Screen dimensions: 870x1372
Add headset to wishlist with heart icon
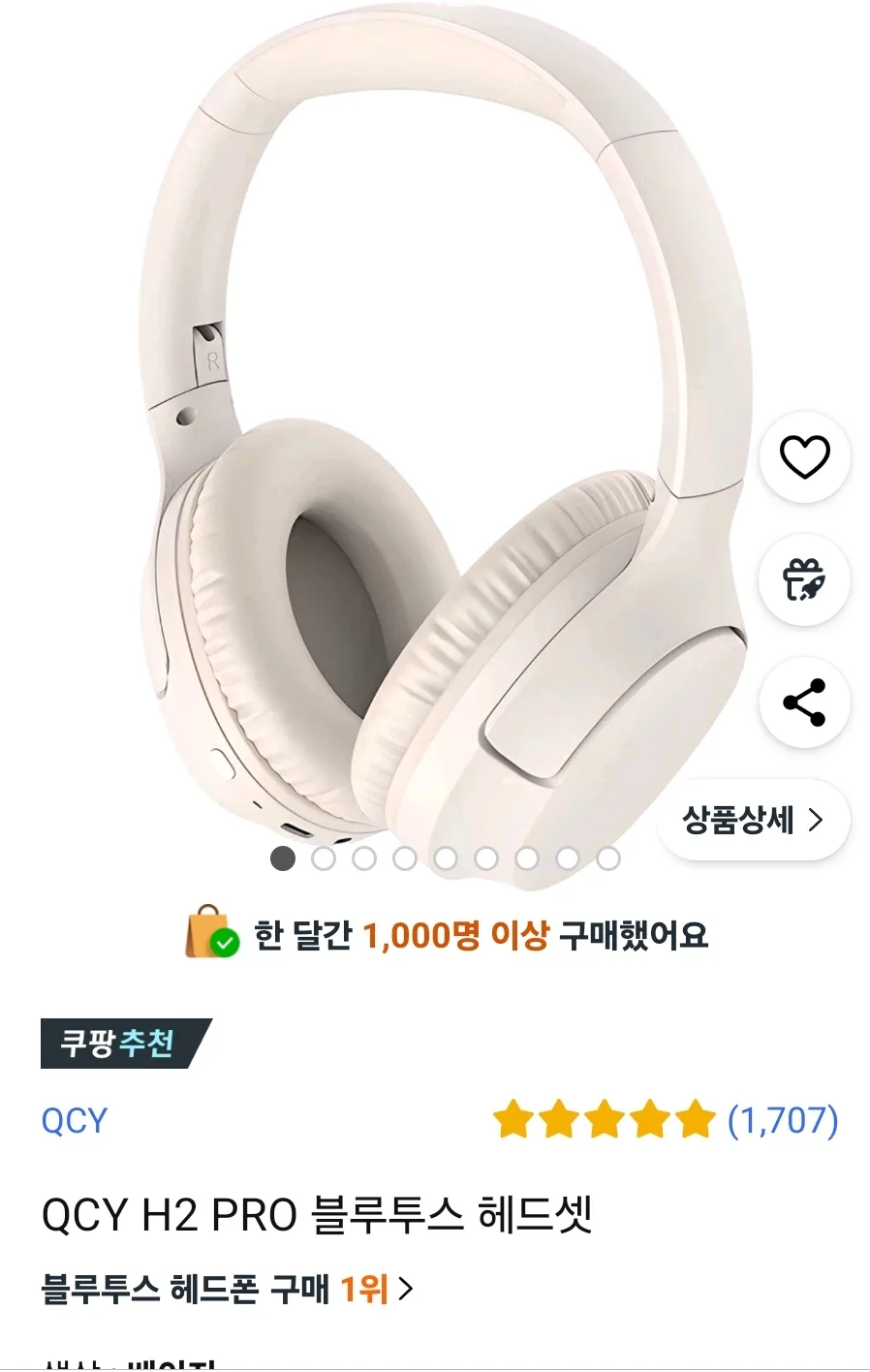[804, 456]
